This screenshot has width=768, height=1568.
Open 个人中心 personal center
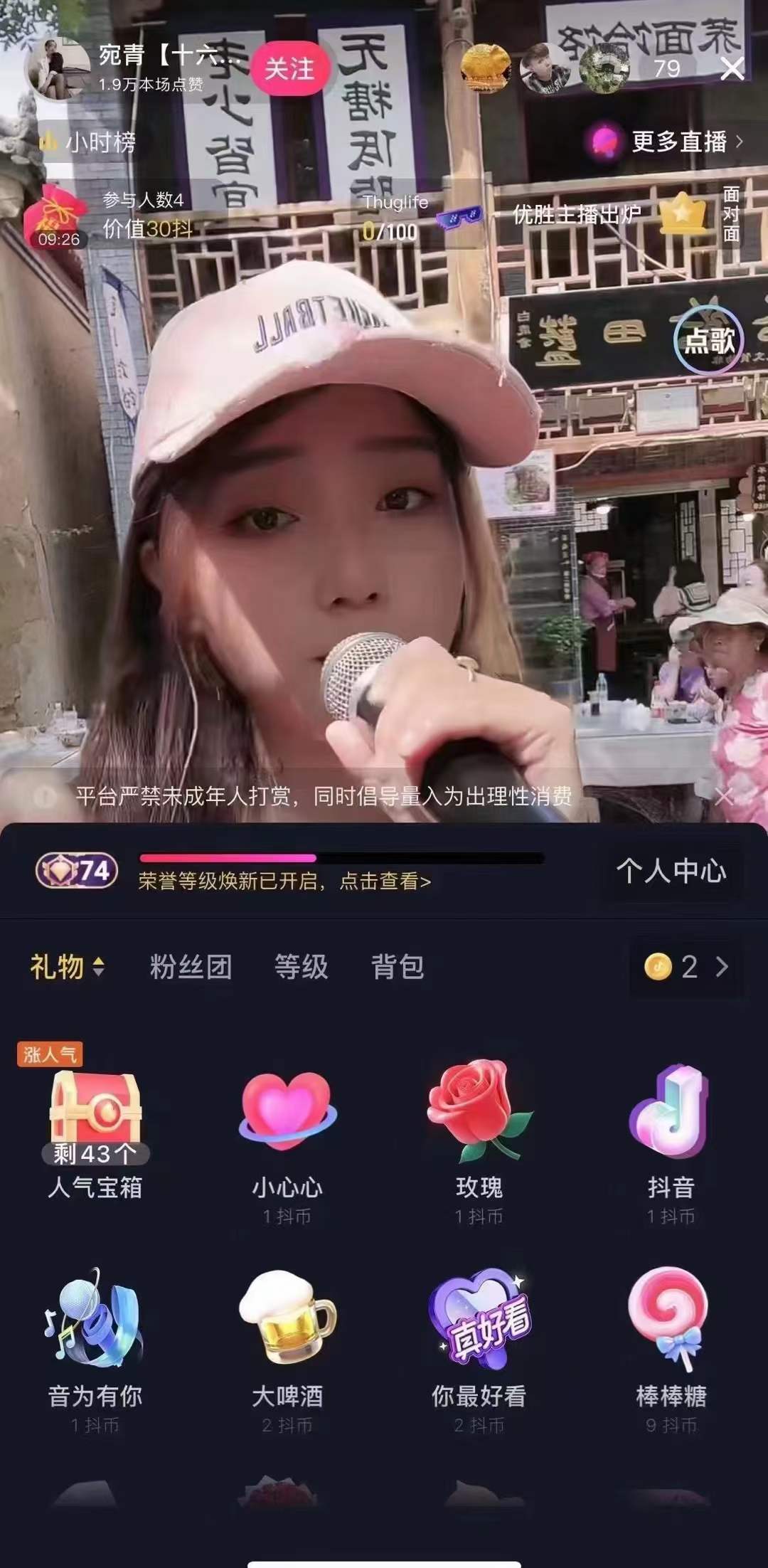[x=671, y=871]
